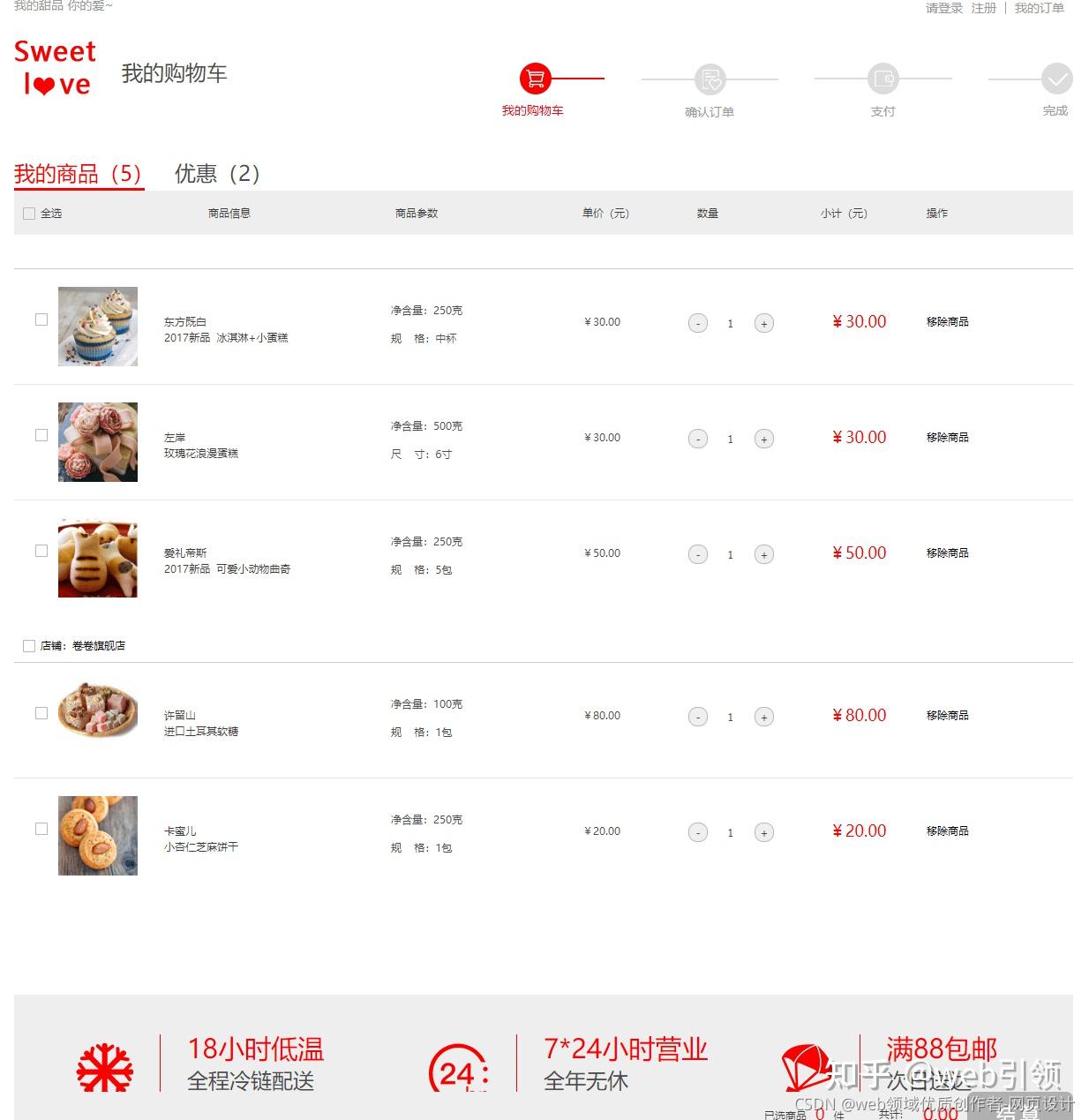Image resolution: width=1089 pixels, height=1120 pixels.
Task: Select the 许留山 item checkbox
Action: tap(41, 713)
